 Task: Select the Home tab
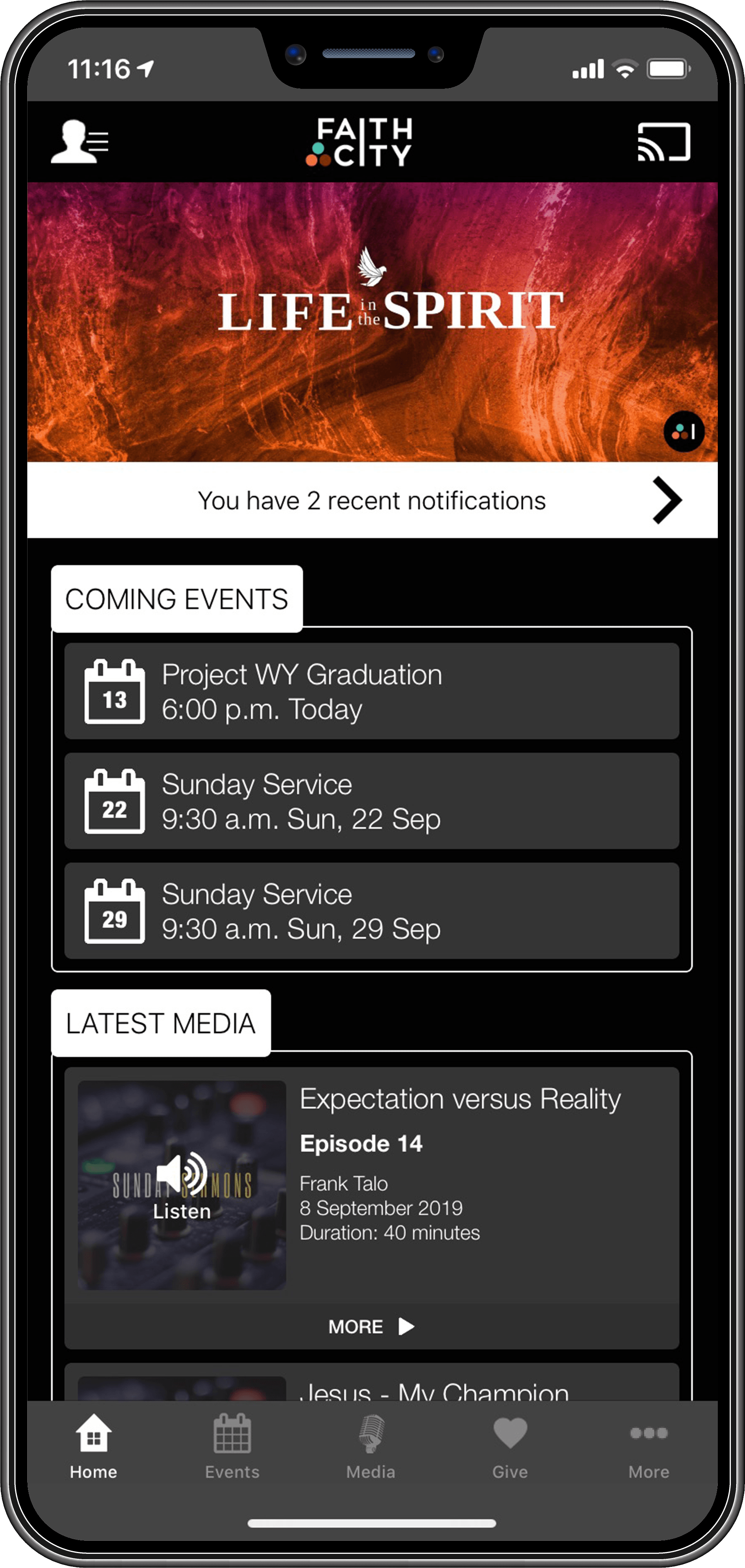93,1447
